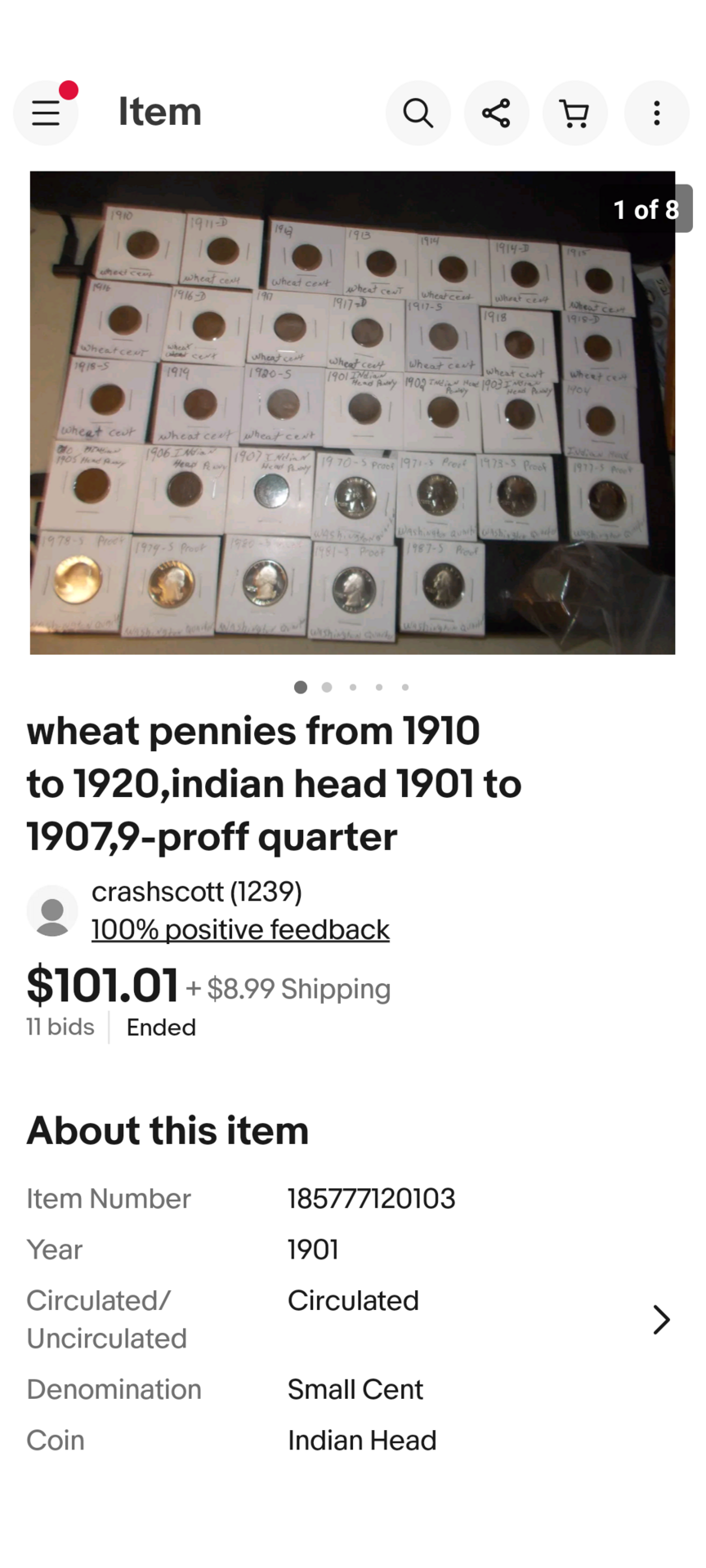Open the three-dot overflow menu

click(x=656, y=113)
